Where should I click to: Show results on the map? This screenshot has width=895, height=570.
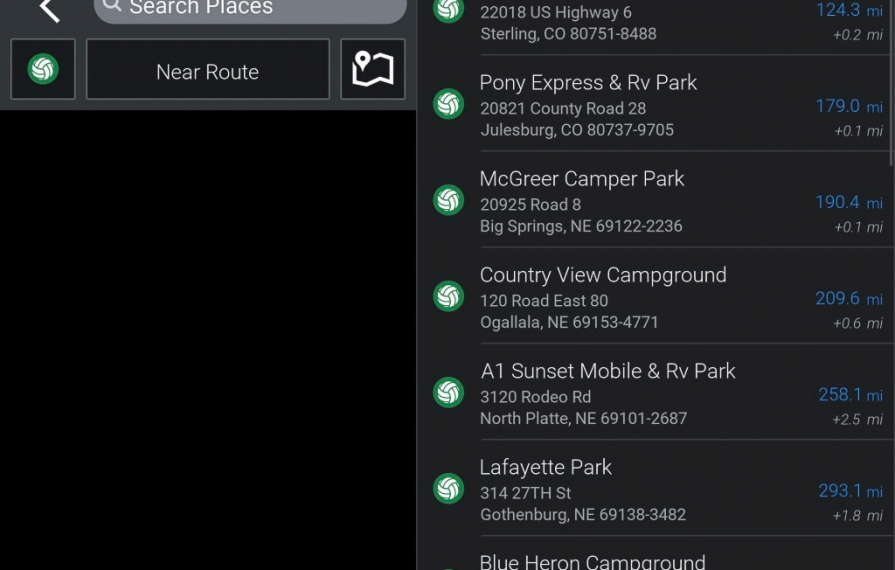372,69
